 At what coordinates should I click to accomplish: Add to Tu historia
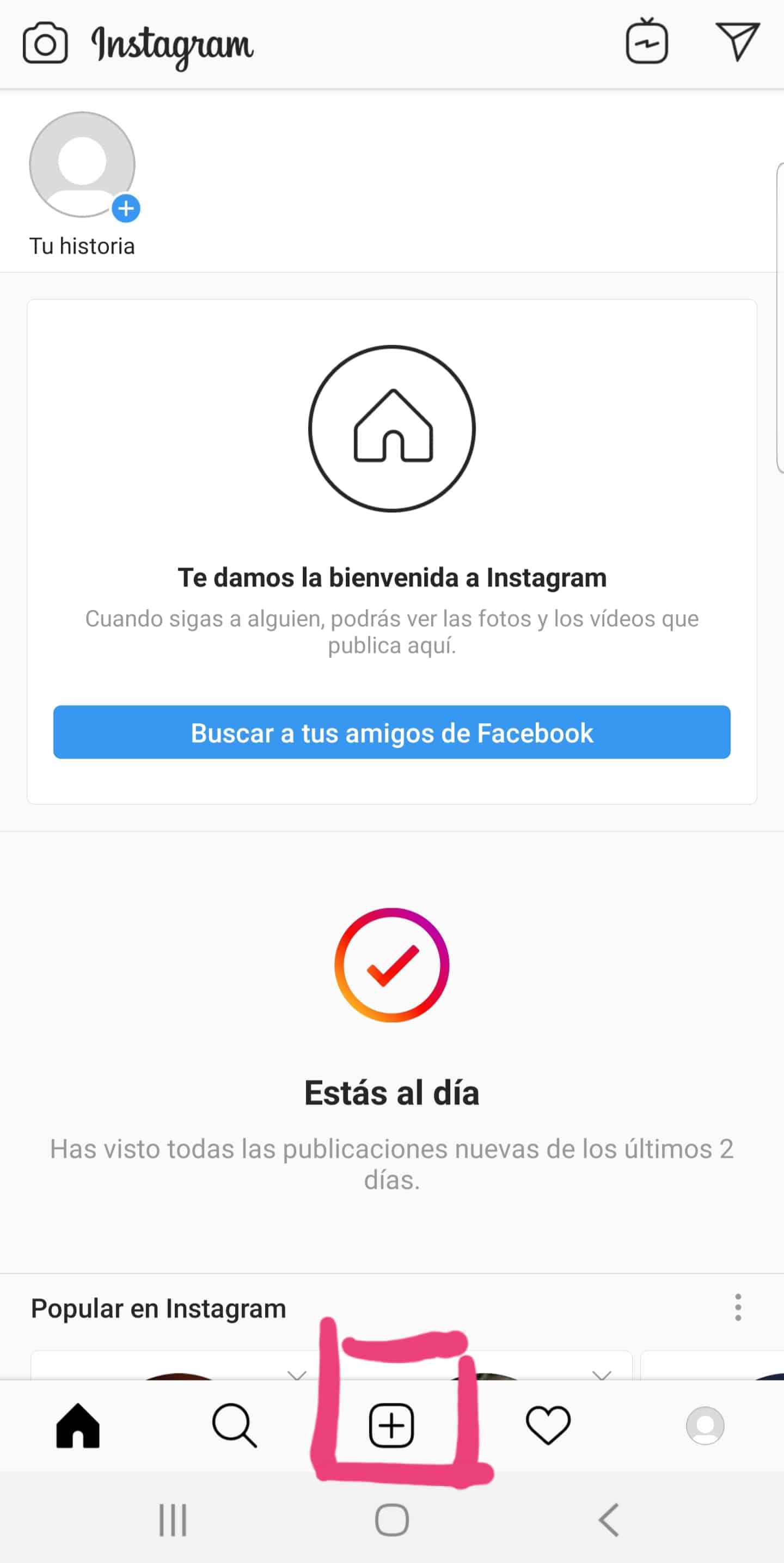(x=83, y=165)
